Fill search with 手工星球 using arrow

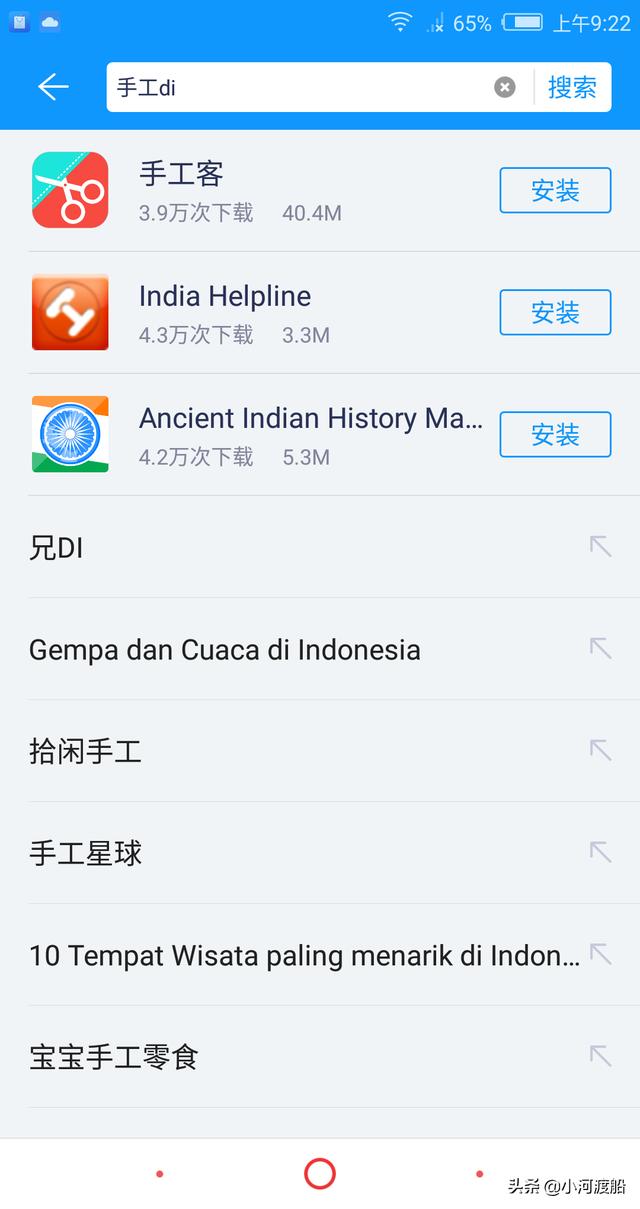pos(600,852)
